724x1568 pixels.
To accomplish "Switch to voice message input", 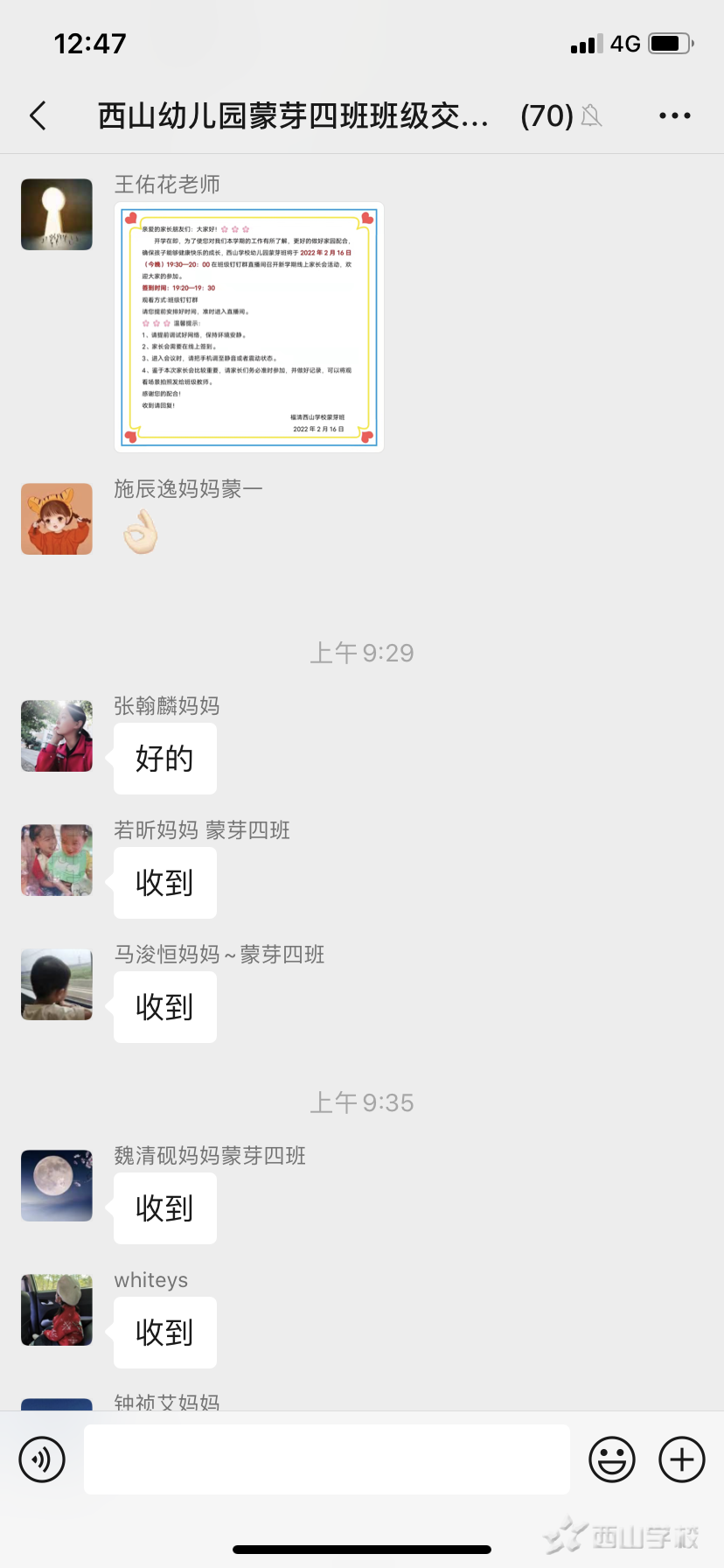I will pyautogui.click(x=42, y=1459).
